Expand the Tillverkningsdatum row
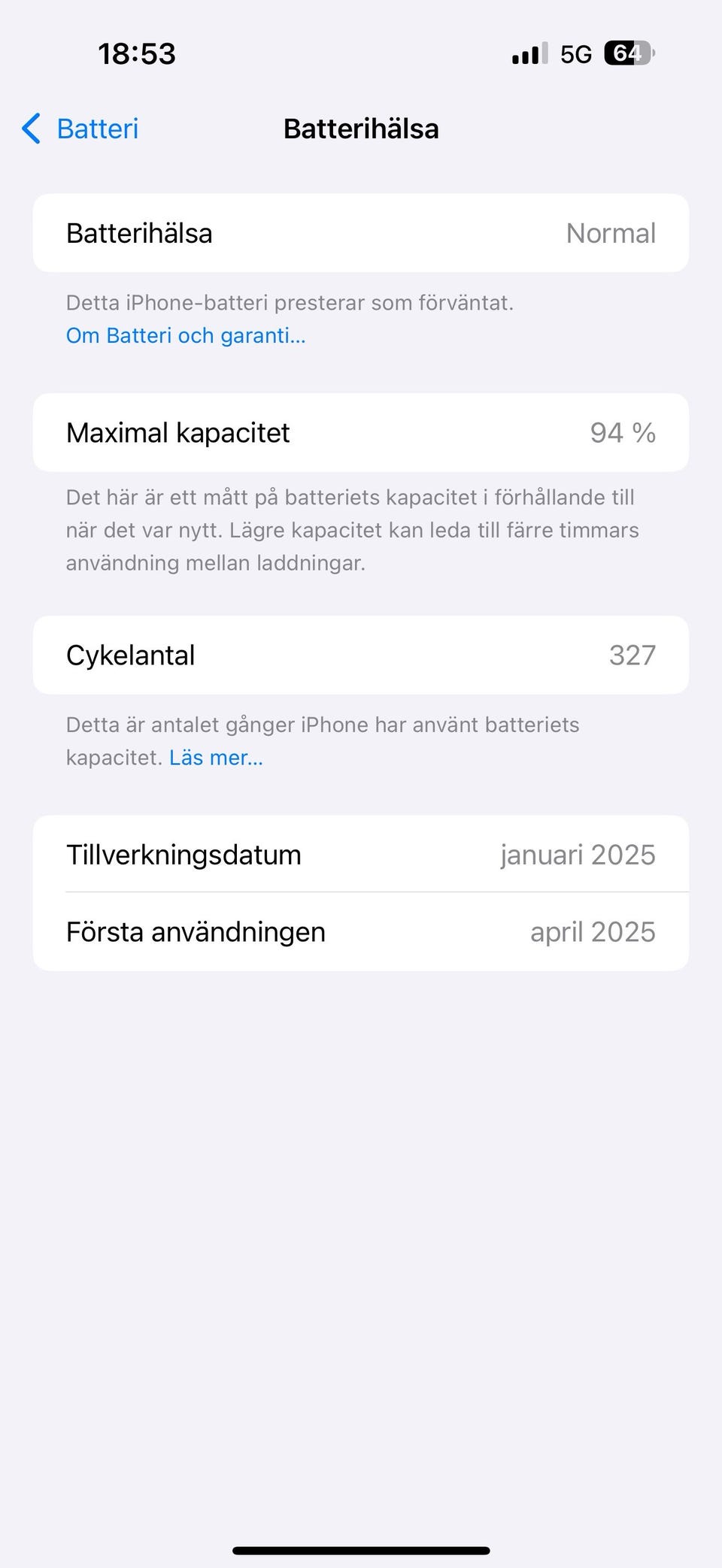The height and width of the screenshot is (1568, 722). tap(361, 855)
